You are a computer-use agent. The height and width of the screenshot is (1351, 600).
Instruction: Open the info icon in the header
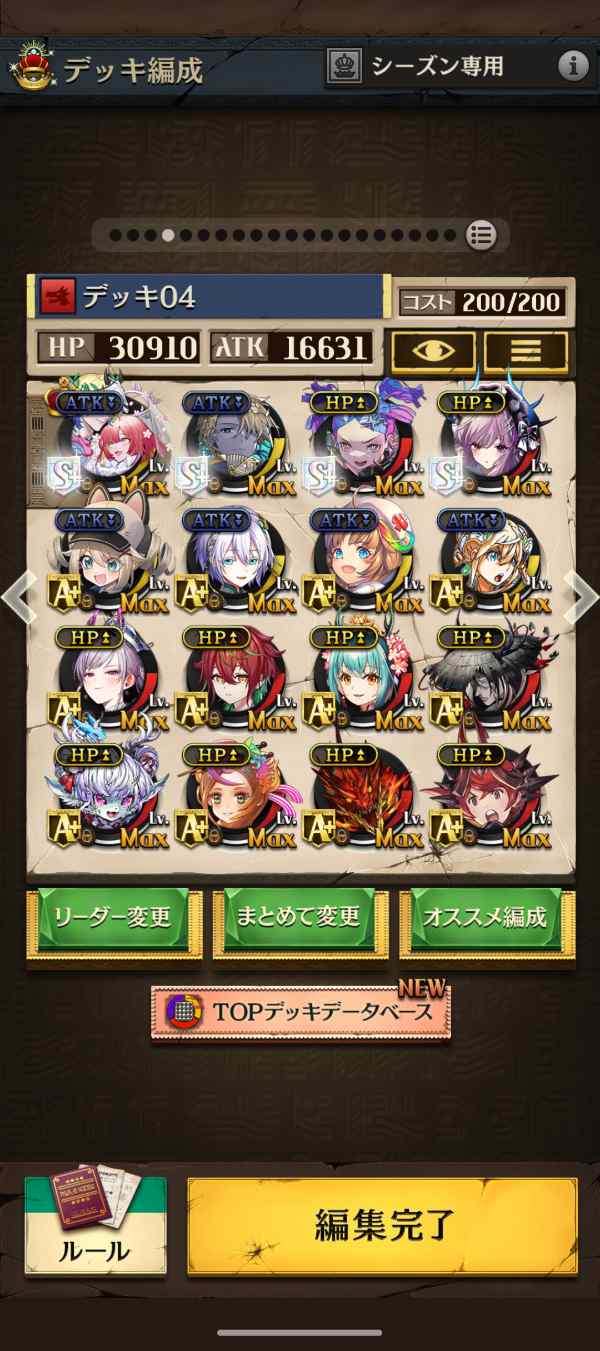click(x=573, y=67)
